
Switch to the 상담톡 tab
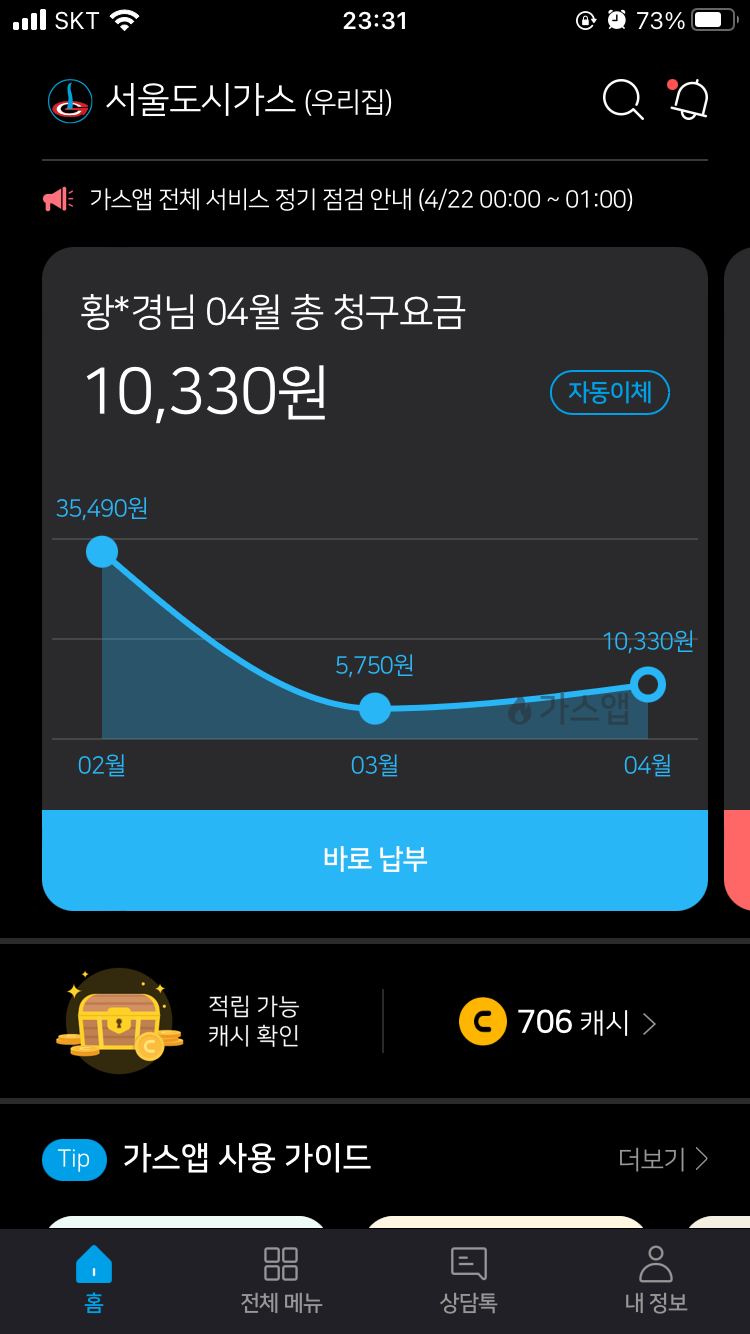(468, 1279)
